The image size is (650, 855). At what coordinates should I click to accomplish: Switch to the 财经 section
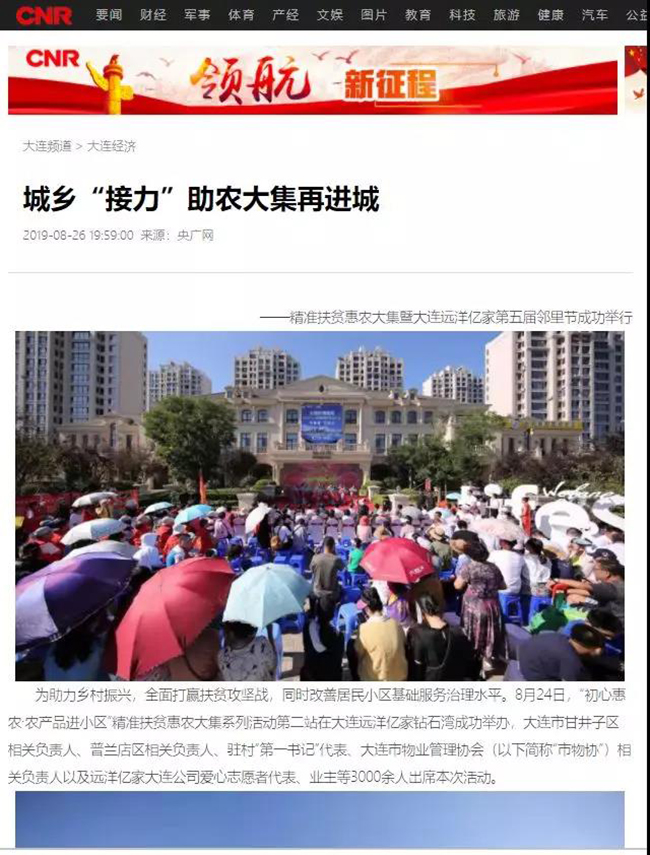click(x=153, y=15)
